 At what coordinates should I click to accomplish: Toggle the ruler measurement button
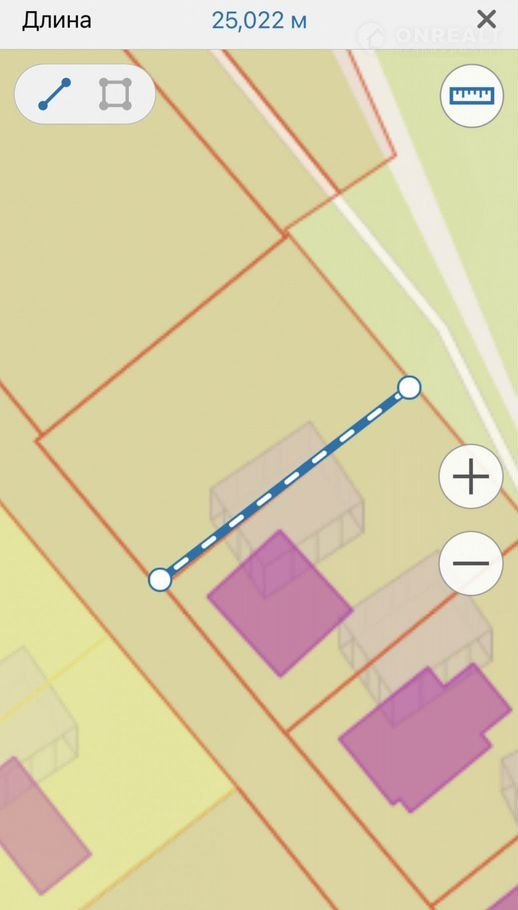tap(472, 96)
